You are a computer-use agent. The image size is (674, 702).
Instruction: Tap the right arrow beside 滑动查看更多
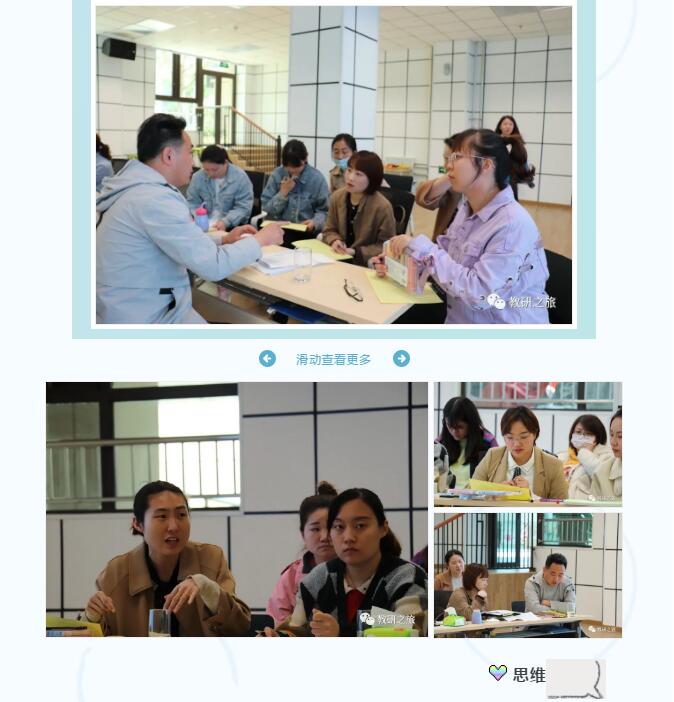point(401,358)
